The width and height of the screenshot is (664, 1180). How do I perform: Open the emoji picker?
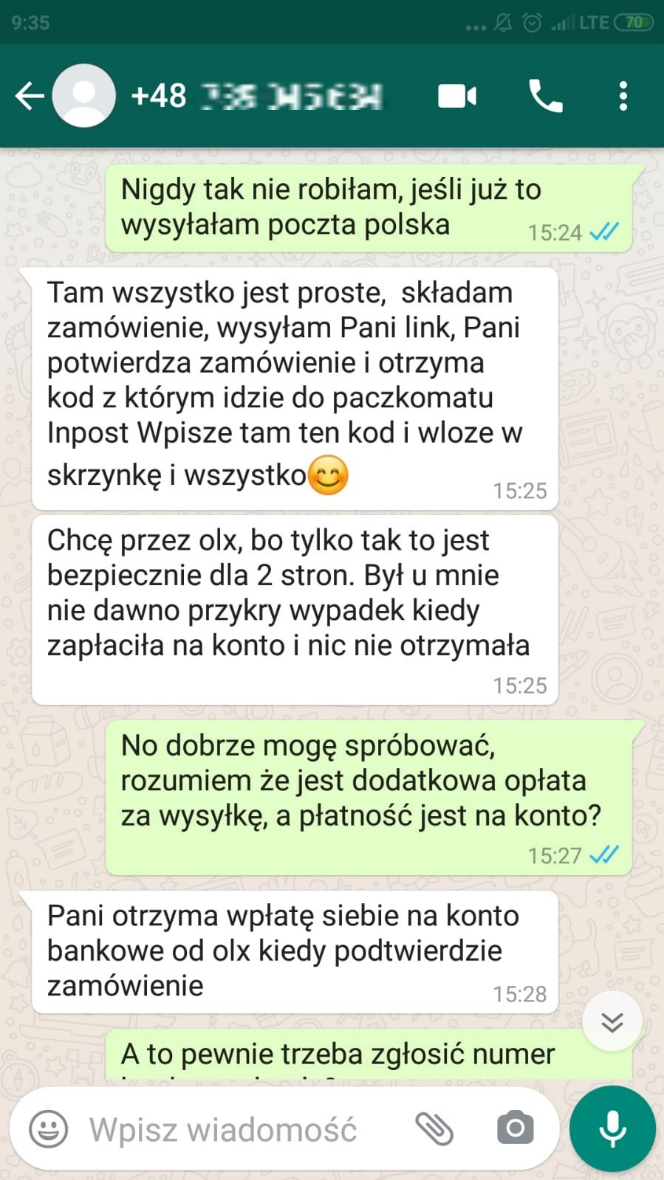coord(49,1129)
